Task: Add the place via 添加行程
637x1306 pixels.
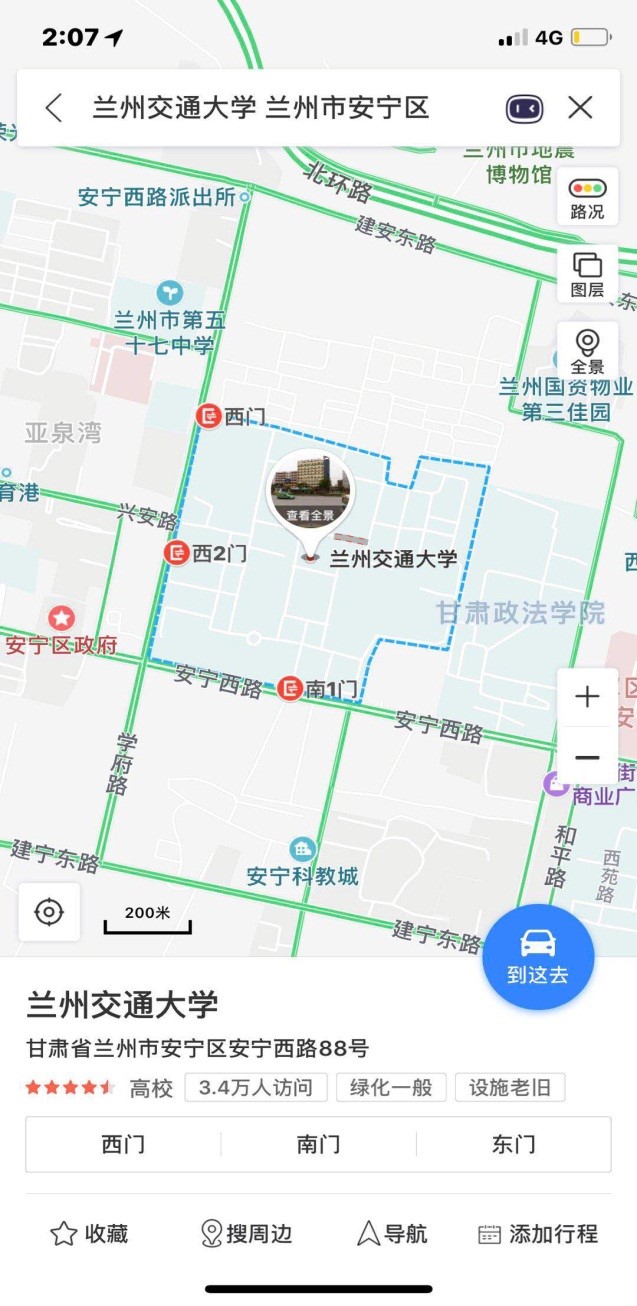Action: click(537, 1234)
